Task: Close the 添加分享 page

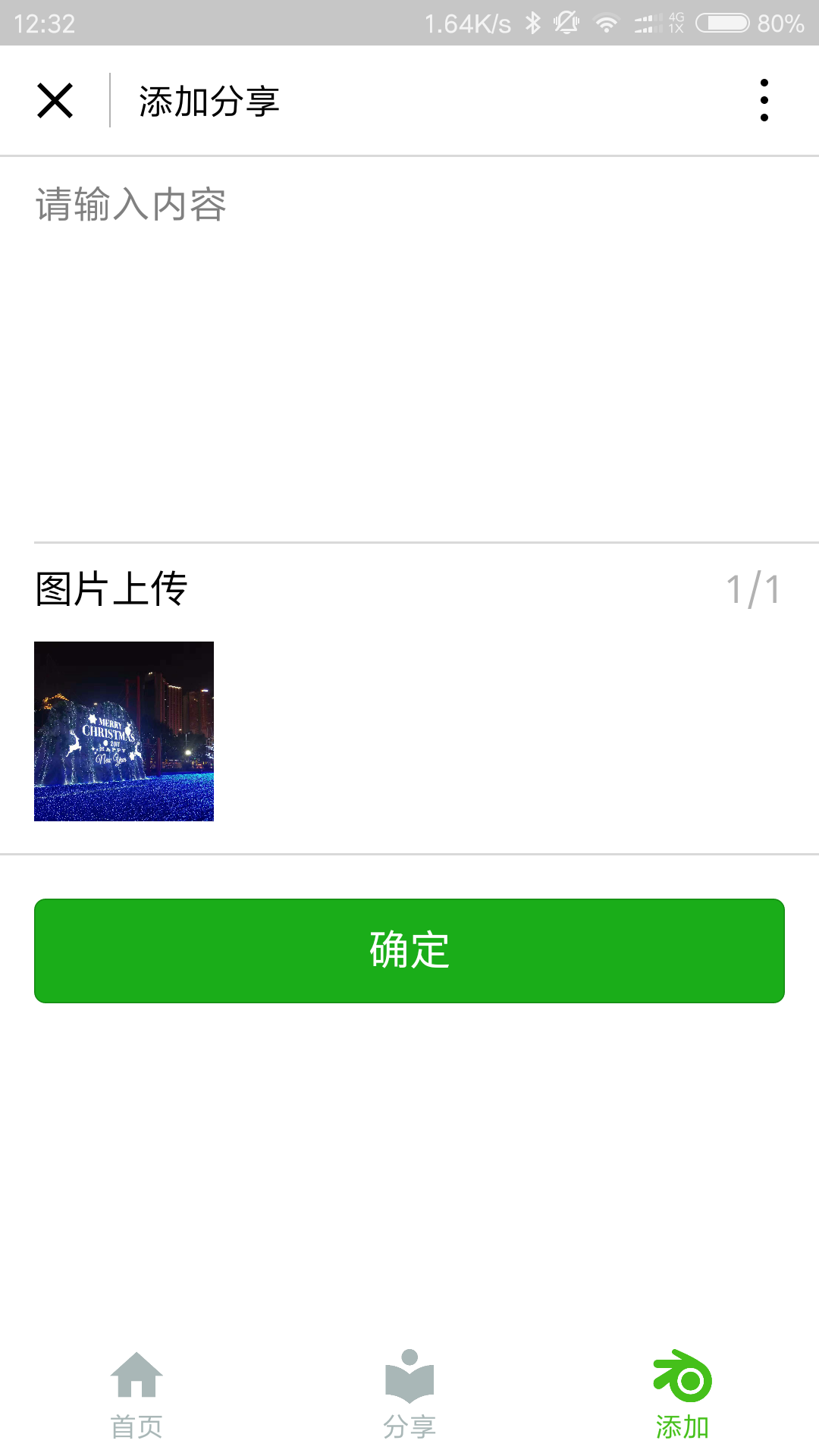Action: [55, 101]
